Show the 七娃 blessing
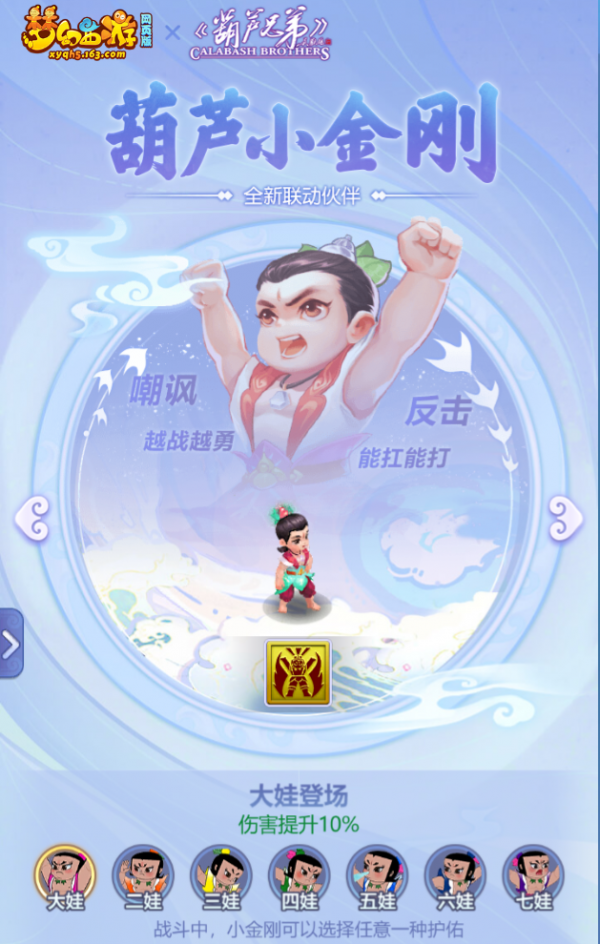600x944 pixels. (x=533, y=877)
